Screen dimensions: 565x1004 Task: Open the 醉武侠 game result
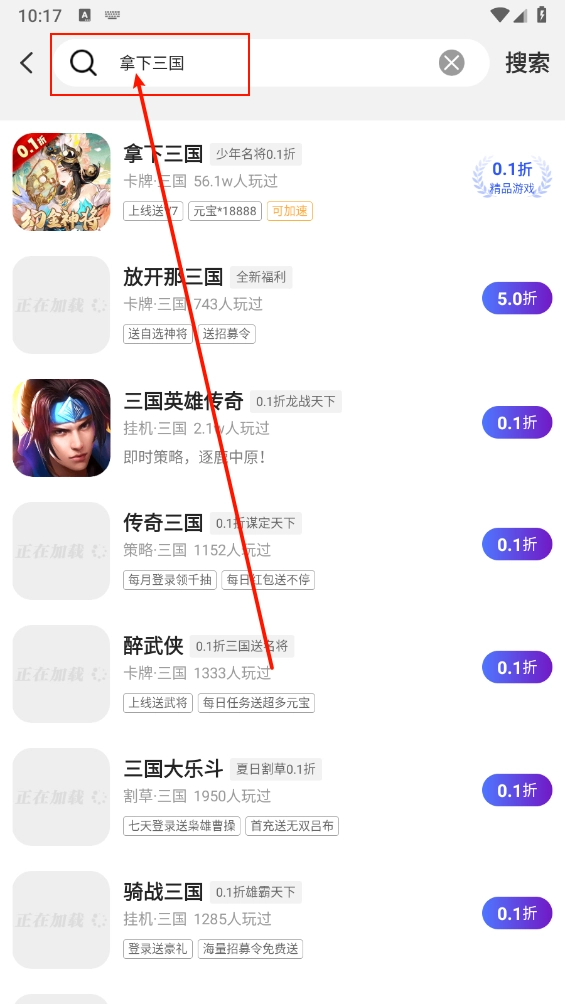pos(282,674)
